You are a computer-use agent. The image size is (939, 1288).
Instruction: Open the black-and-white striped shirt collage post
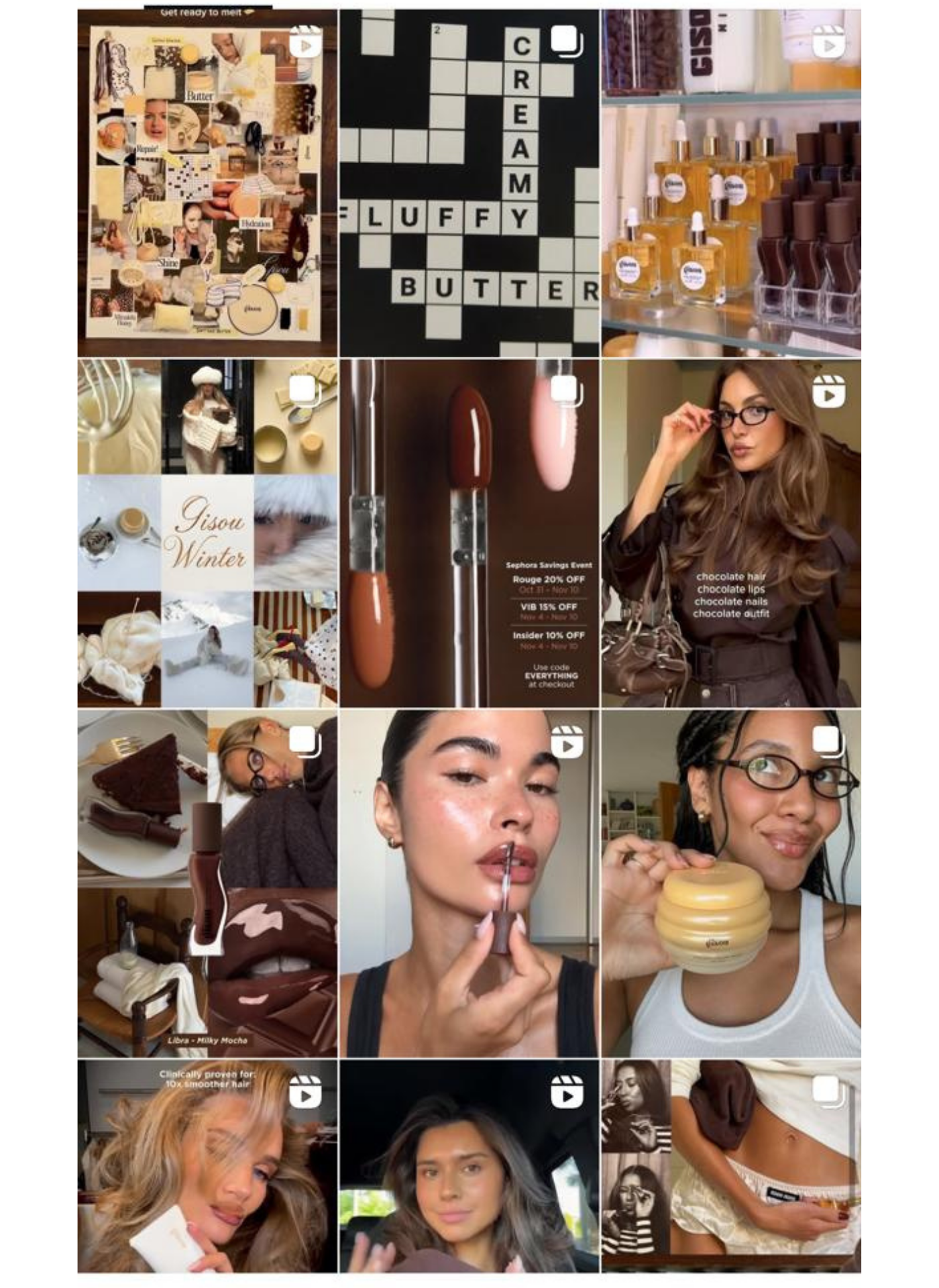pos(731,1166)
